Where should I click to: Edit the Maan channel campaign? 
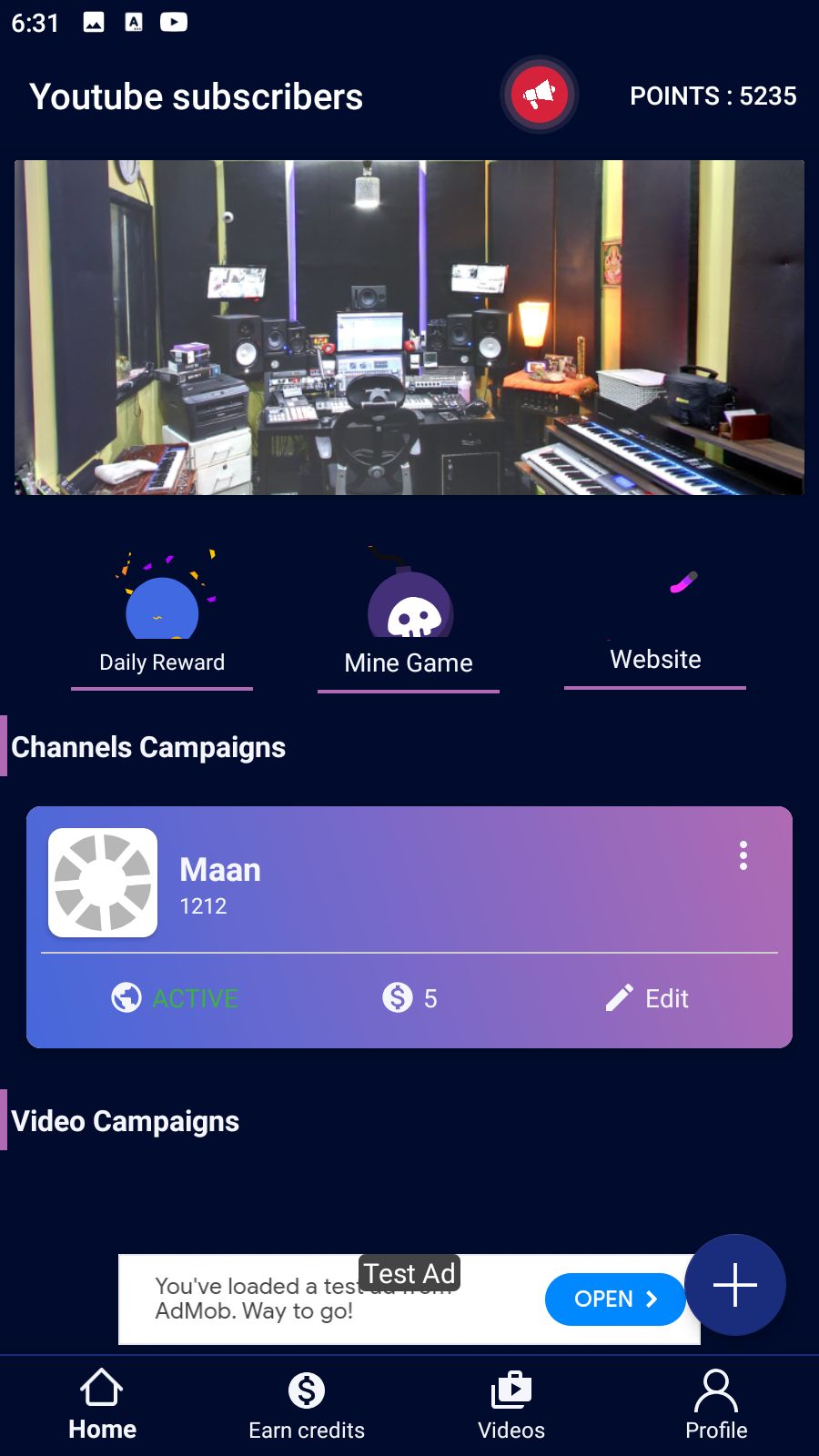click(647, 998)
